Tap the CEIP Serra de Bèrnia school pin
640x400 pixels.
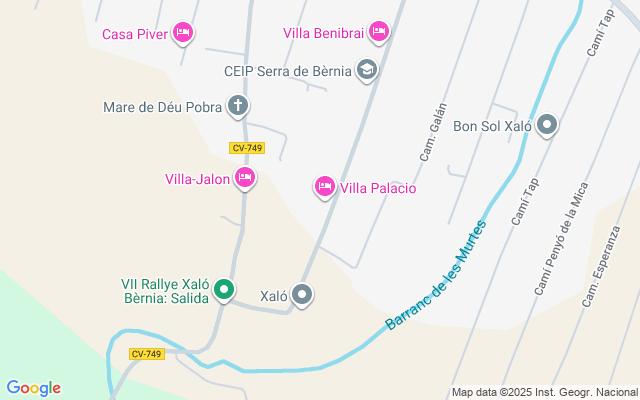click(x=367, y=70)
